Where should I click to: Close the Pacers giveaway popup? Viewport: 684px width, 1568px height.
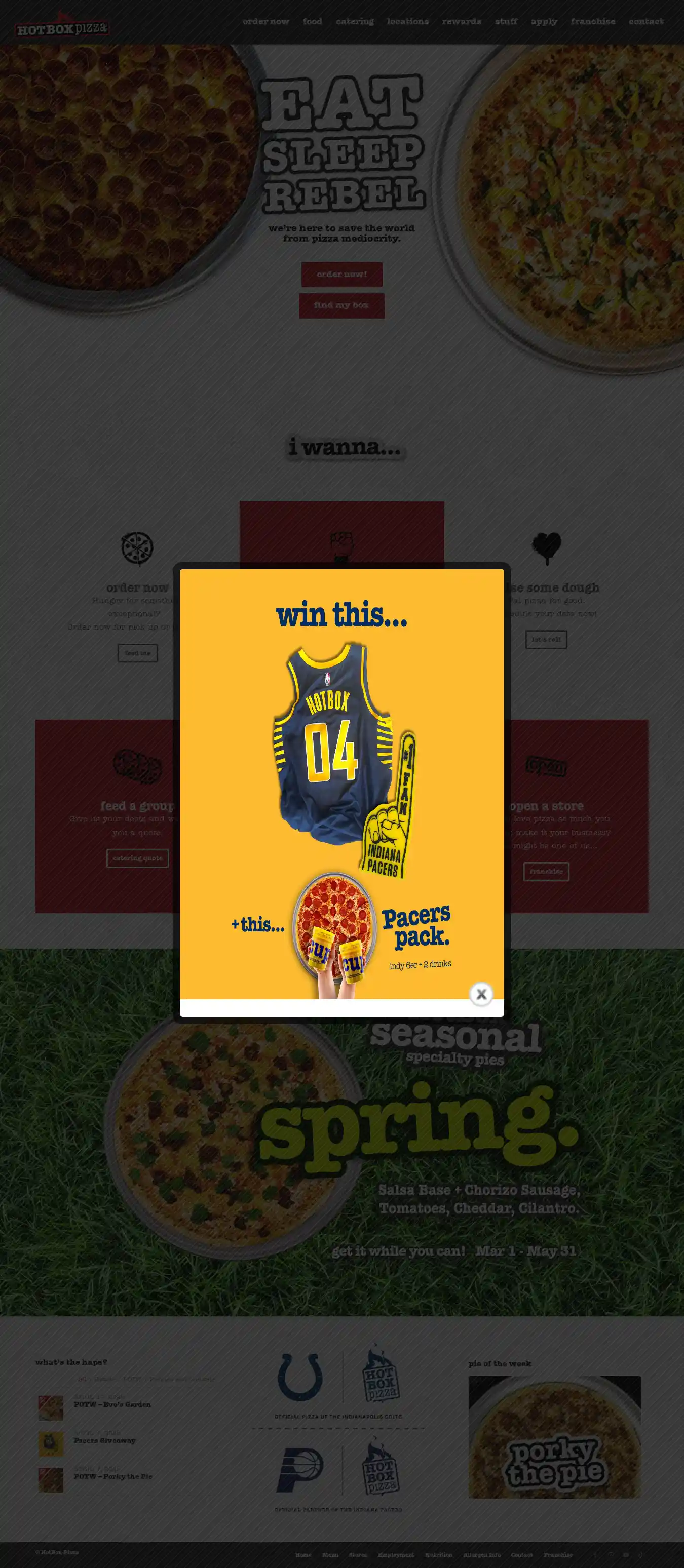point(480,994)
